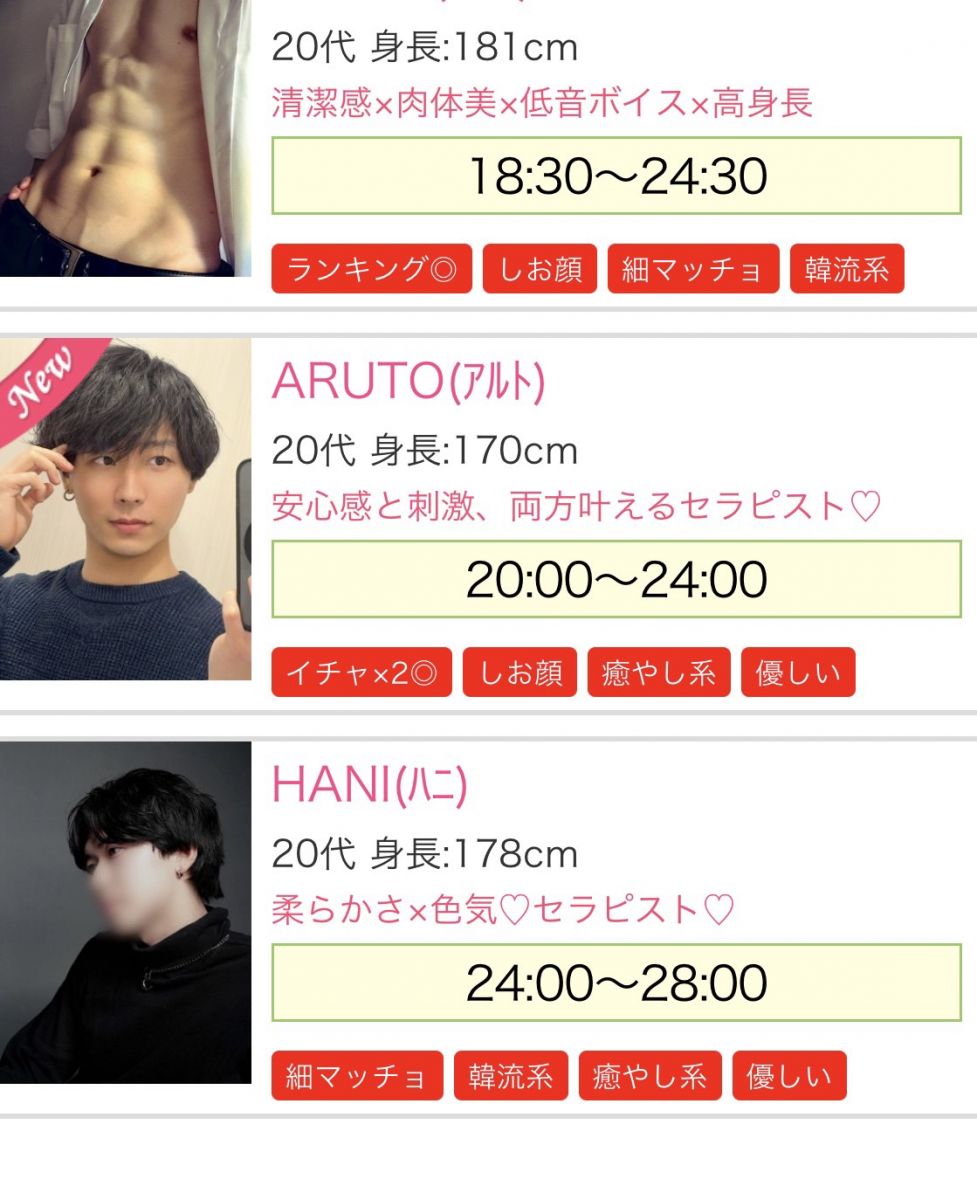The height and width of the screenshot is (1200, 977).
Task: Select the イチャ×2◎ tag under ARUTO
Action: tap(361, 673)
